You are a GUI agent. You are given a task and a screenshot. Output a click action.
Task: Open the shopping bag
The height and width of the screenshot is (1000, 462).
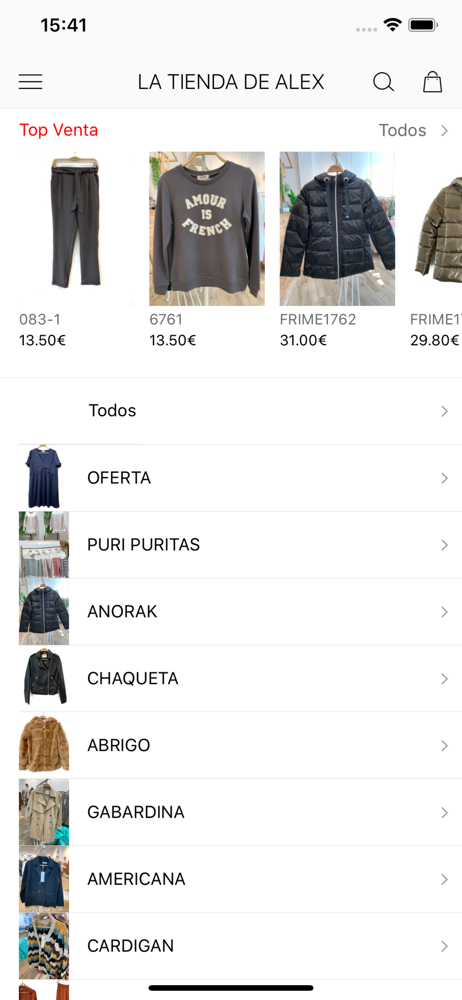pos(433,82)
